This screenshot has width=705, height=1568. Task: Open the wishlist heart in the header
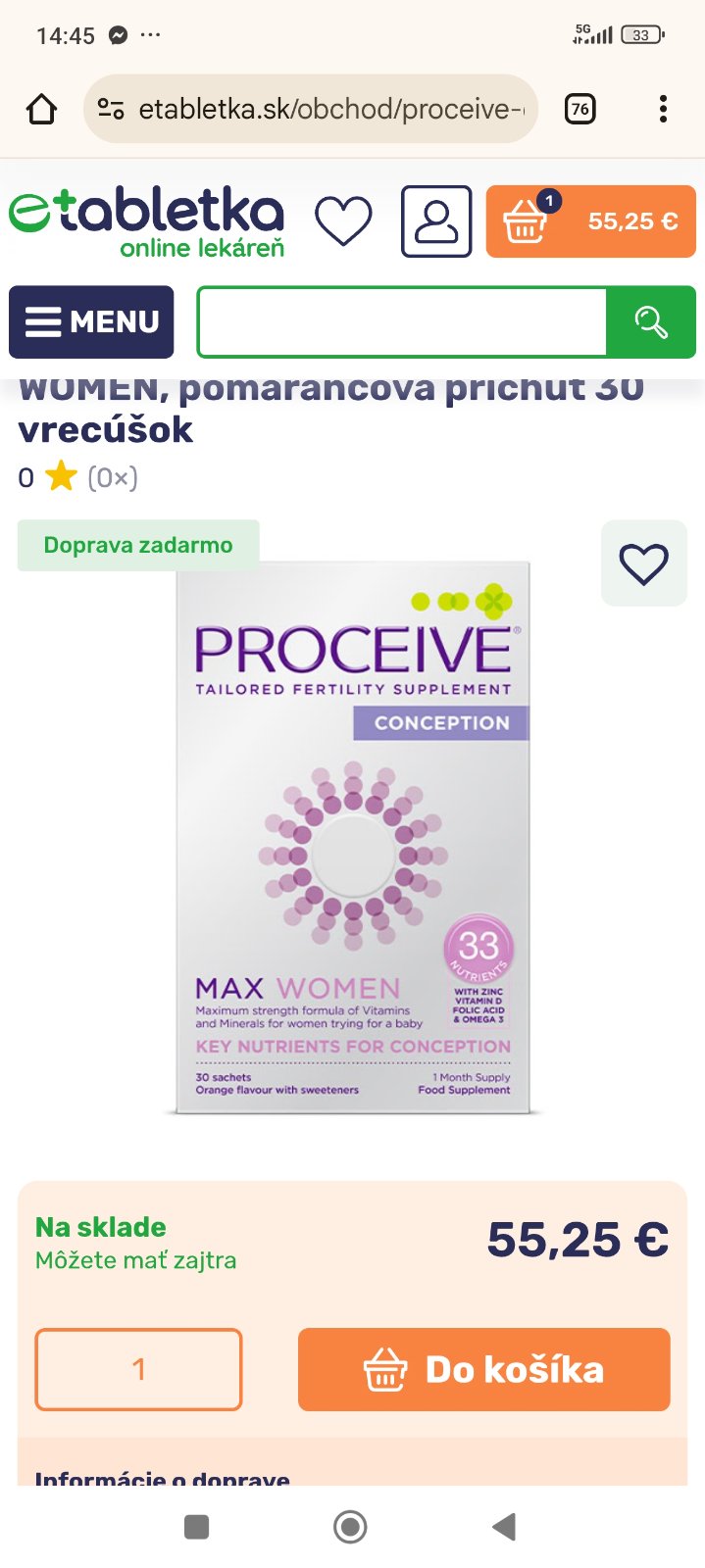[343, 221]
